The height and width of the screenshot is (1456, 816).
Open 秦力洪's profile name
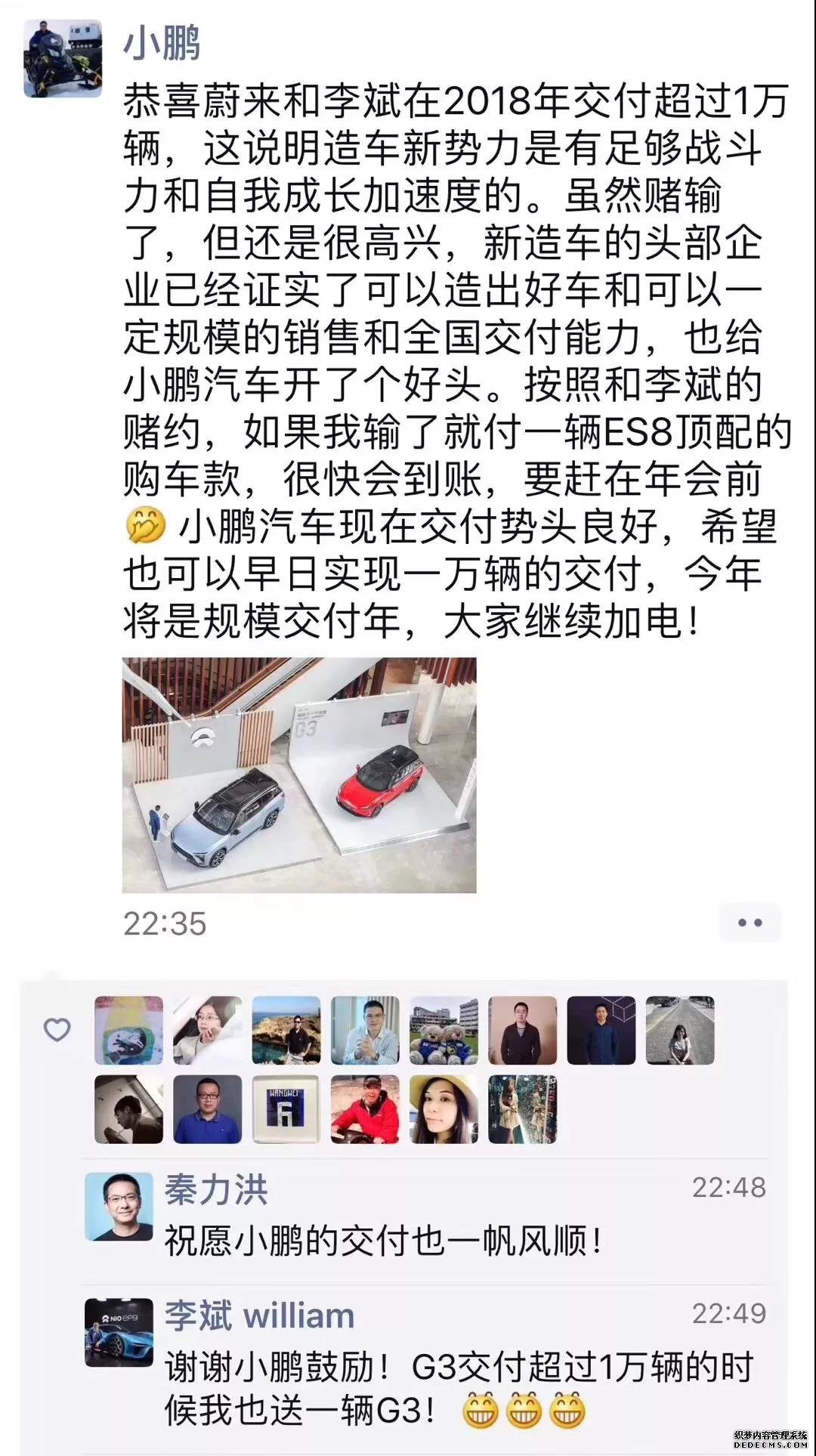216,1189
